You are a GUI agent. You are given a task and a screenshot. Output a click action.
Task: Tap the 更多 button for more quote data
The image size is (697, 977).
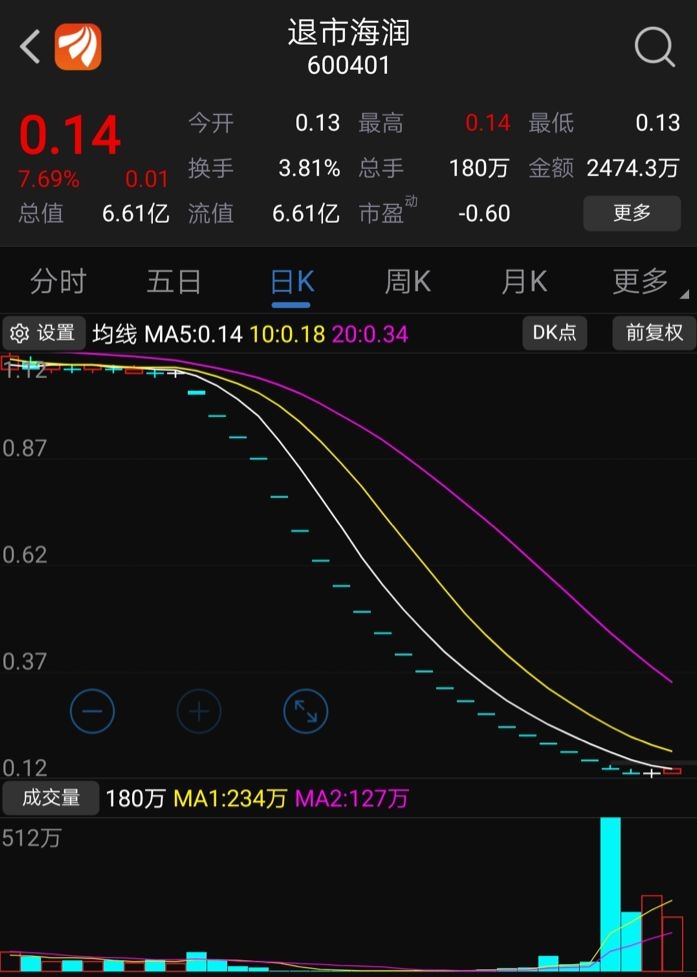point(632,212)
